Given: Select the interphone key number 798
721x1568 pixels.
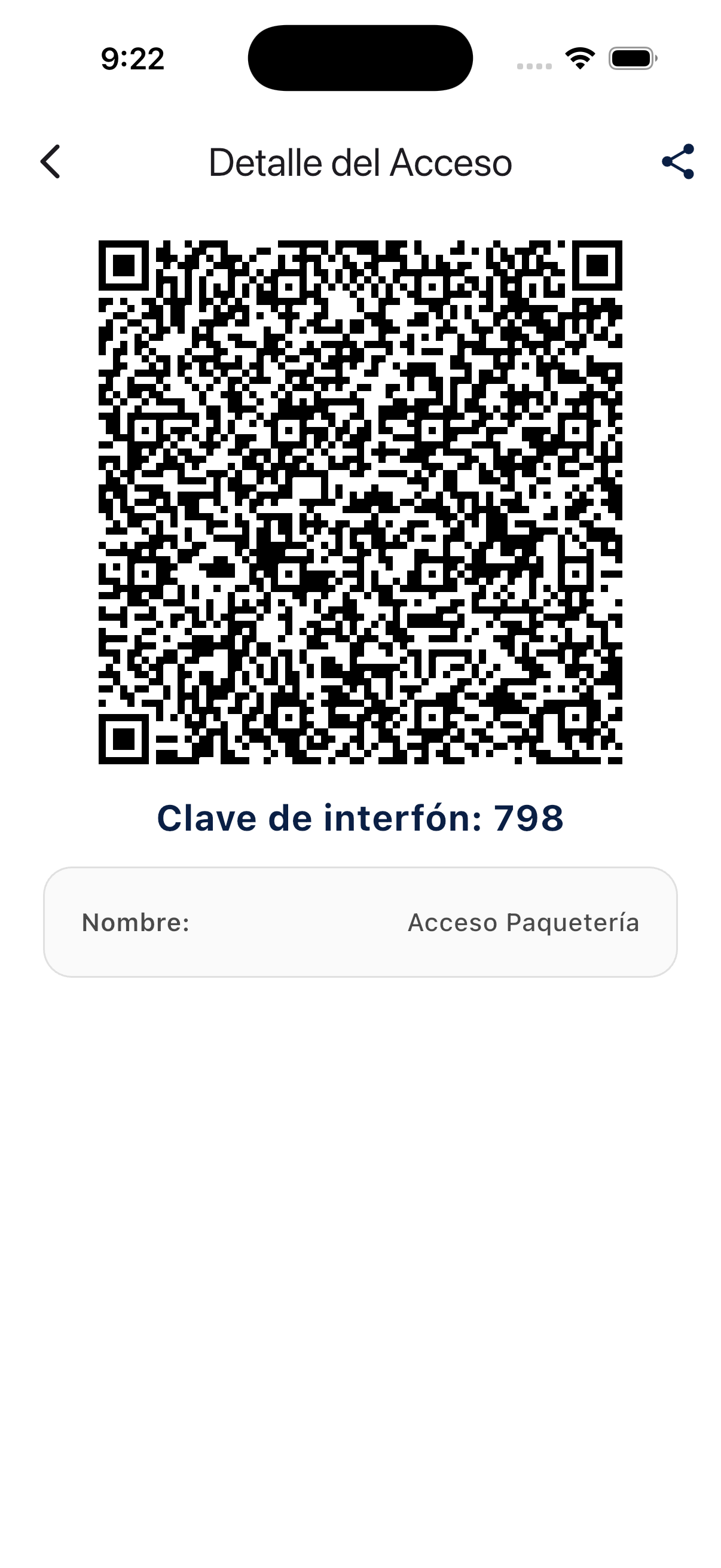Looking at the screenshot, I should [x=528, y=834].
